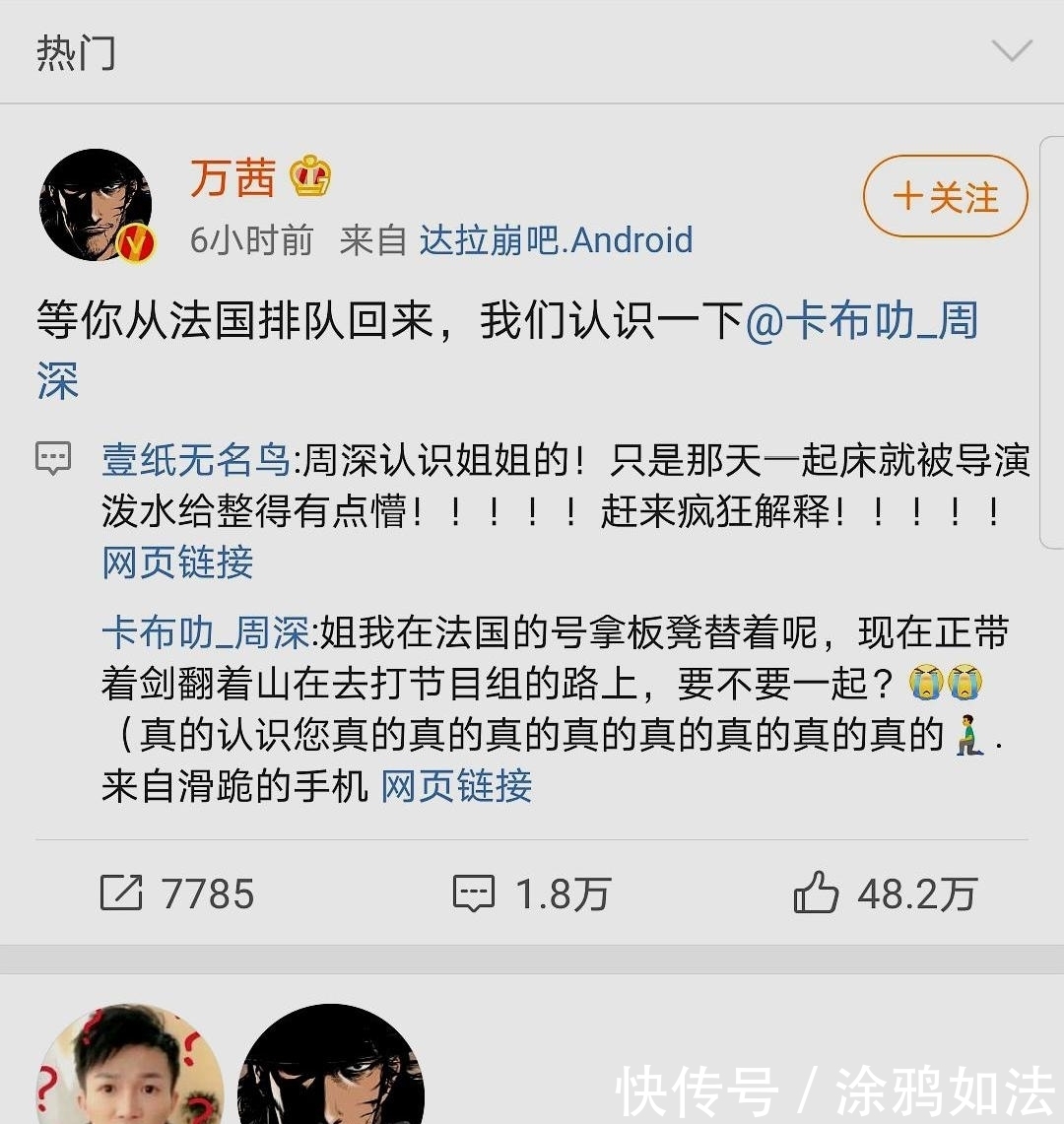Click the comment bubble icon beside 壹纸无名鸟

pyautogui.click(x=54, y=456)
